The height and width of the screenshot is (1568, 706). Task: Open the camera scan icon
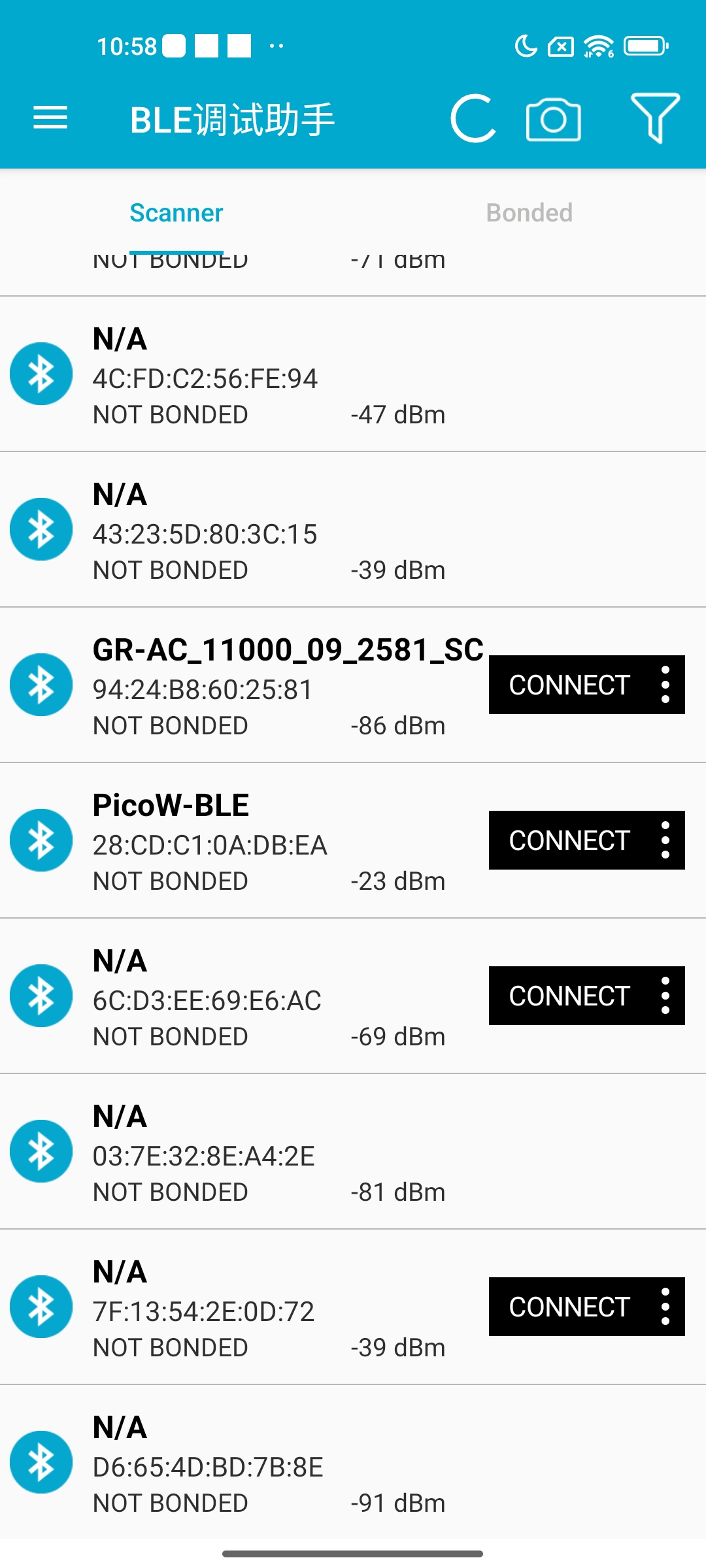553,120
